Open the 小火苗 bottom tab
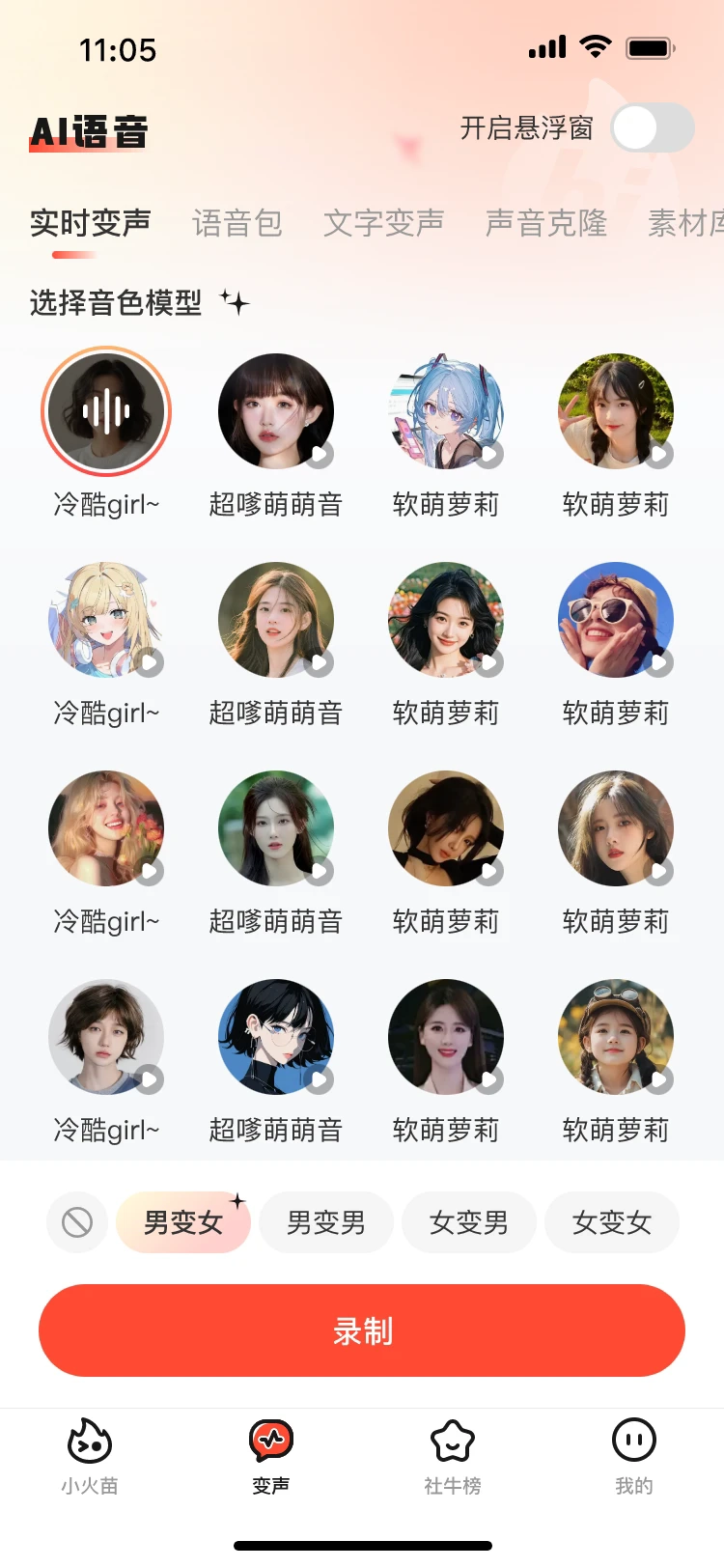The height and width of the screenshot is (1568, 724). coord(90,1456)
